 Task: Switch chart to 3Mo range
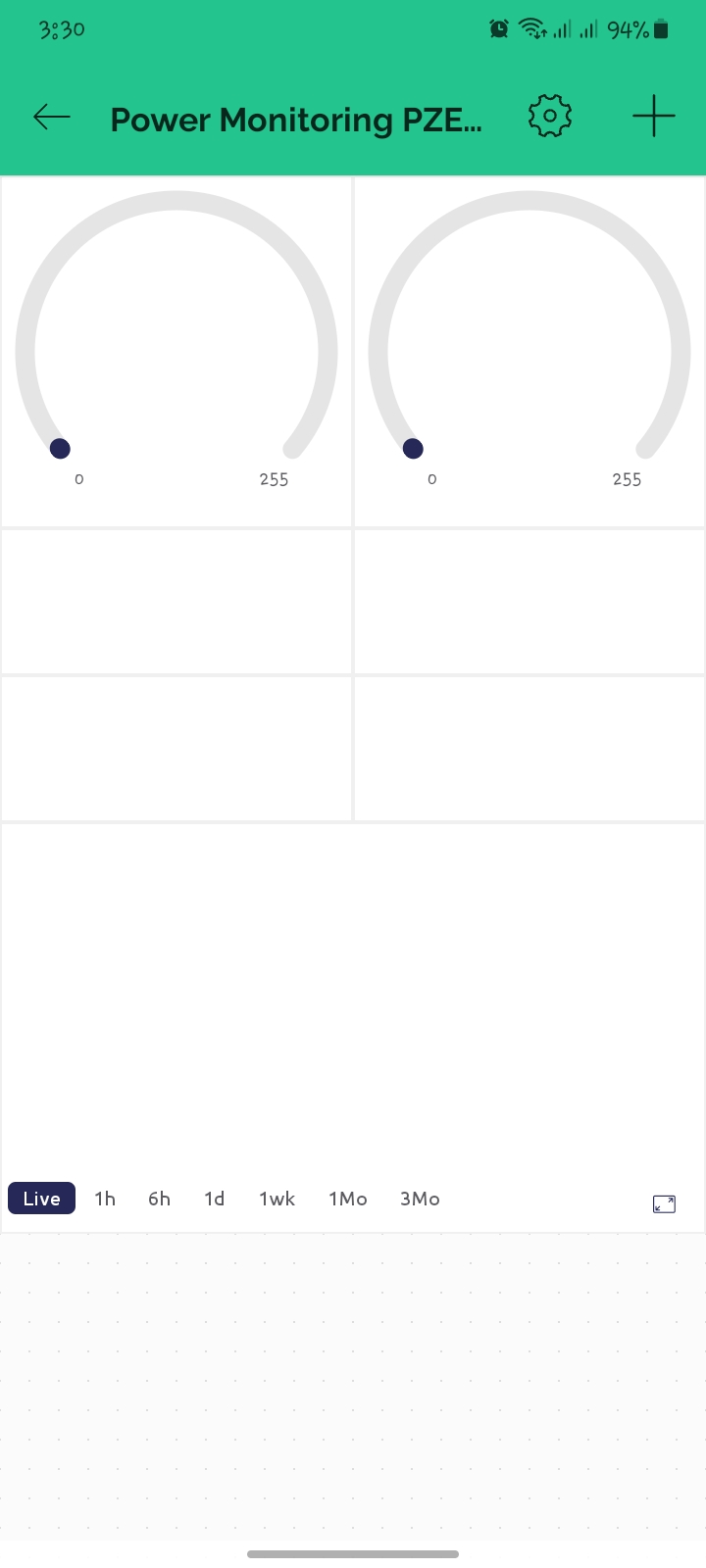pyautogui.click(x=420, y=1199)
